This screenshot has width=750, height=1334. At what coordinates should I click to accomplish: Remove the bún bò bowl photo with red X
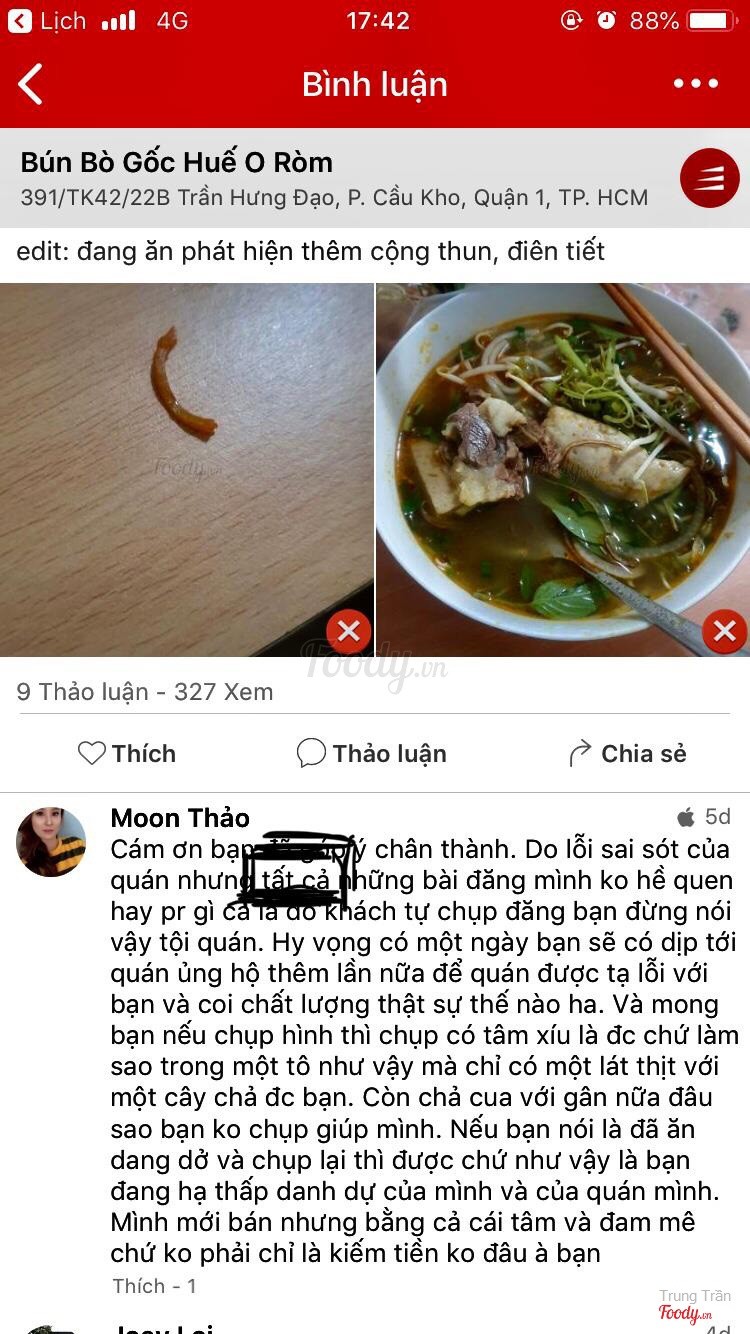click(x=724, y=631)
